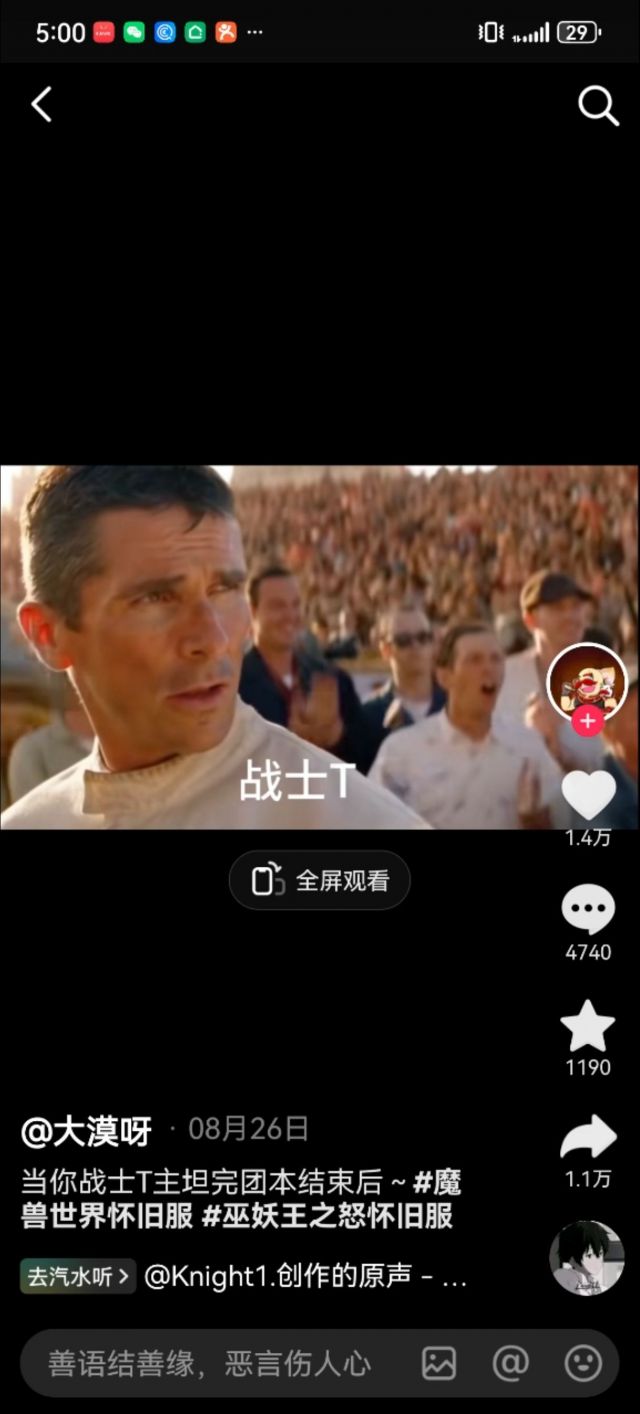This screenshot has width=640, height=1414.
Task: Like this video with the heart icon
Action: pyautogui.click(x=588, y=795)
